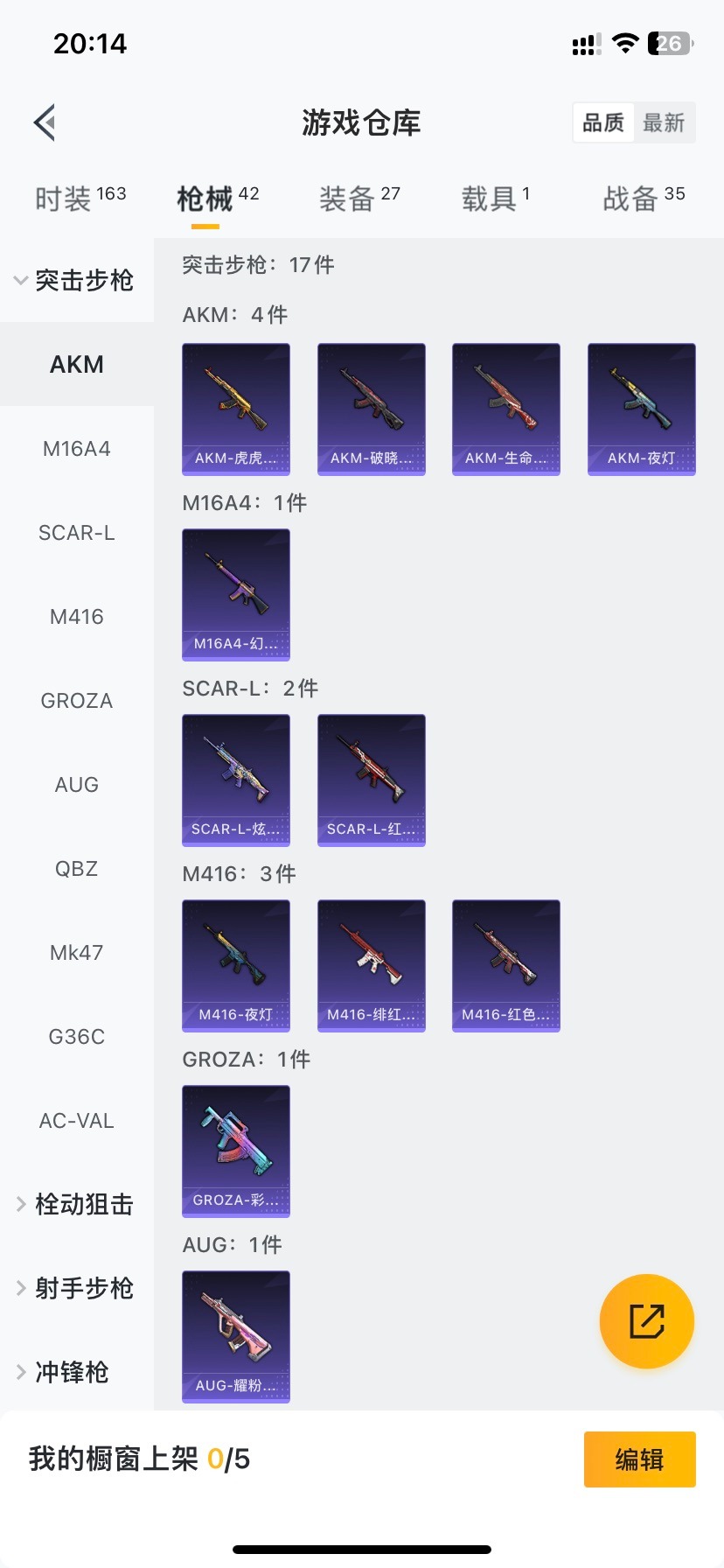Viewport: 724px width, 1568px height.
Task: View the M16A4 skin tile
Action: click(236, 595)
